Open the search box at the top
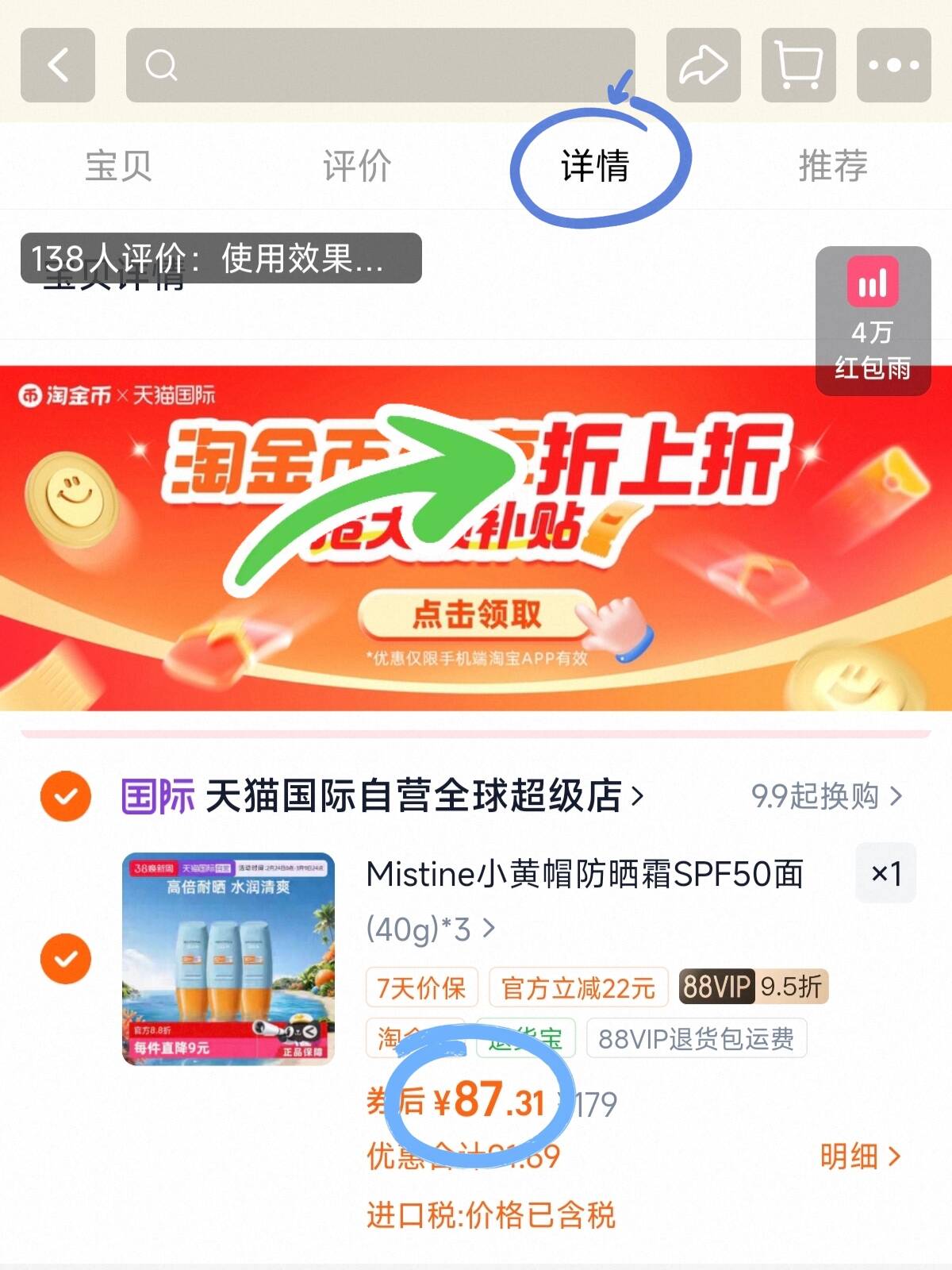 [x=381, y=65]
